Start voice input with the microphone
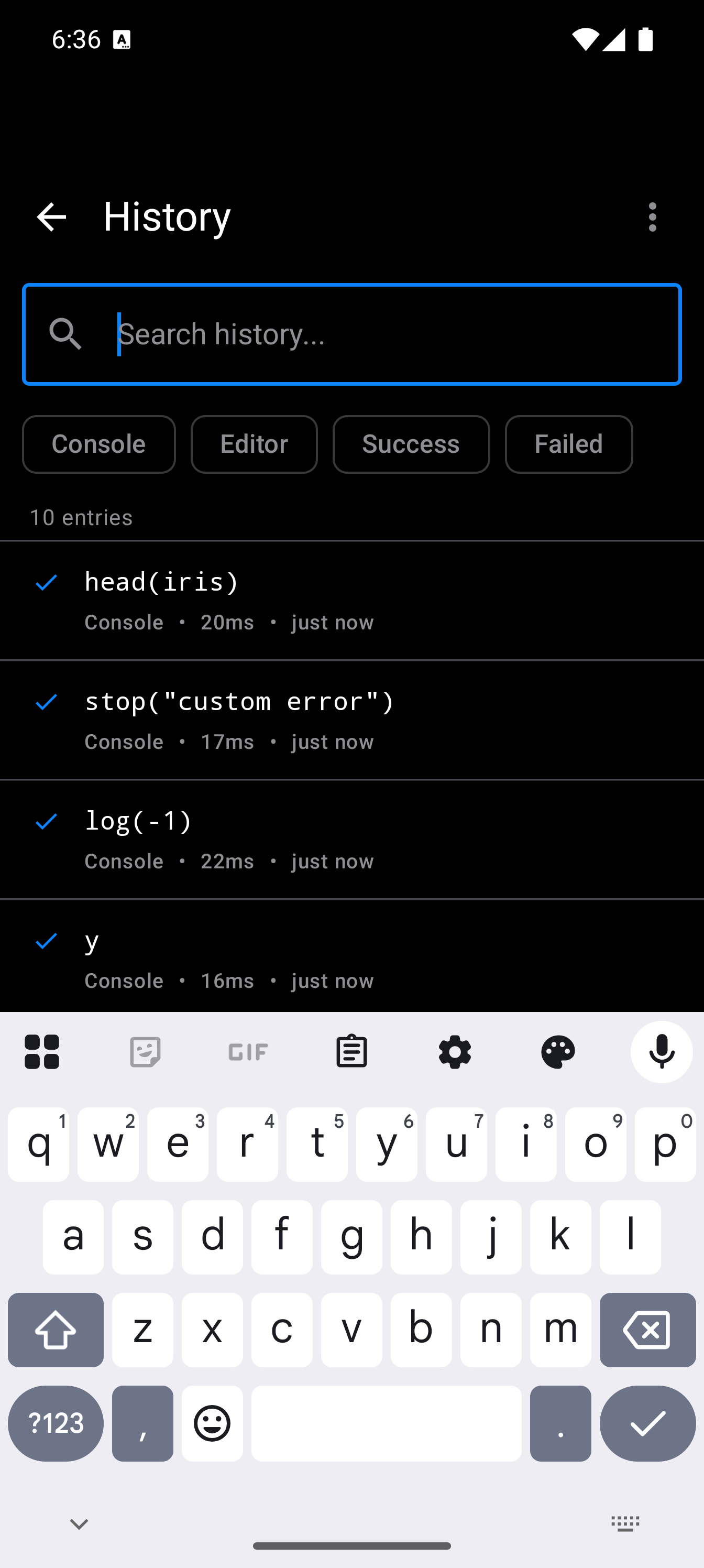704x1568 pixels. point(662,1052)
